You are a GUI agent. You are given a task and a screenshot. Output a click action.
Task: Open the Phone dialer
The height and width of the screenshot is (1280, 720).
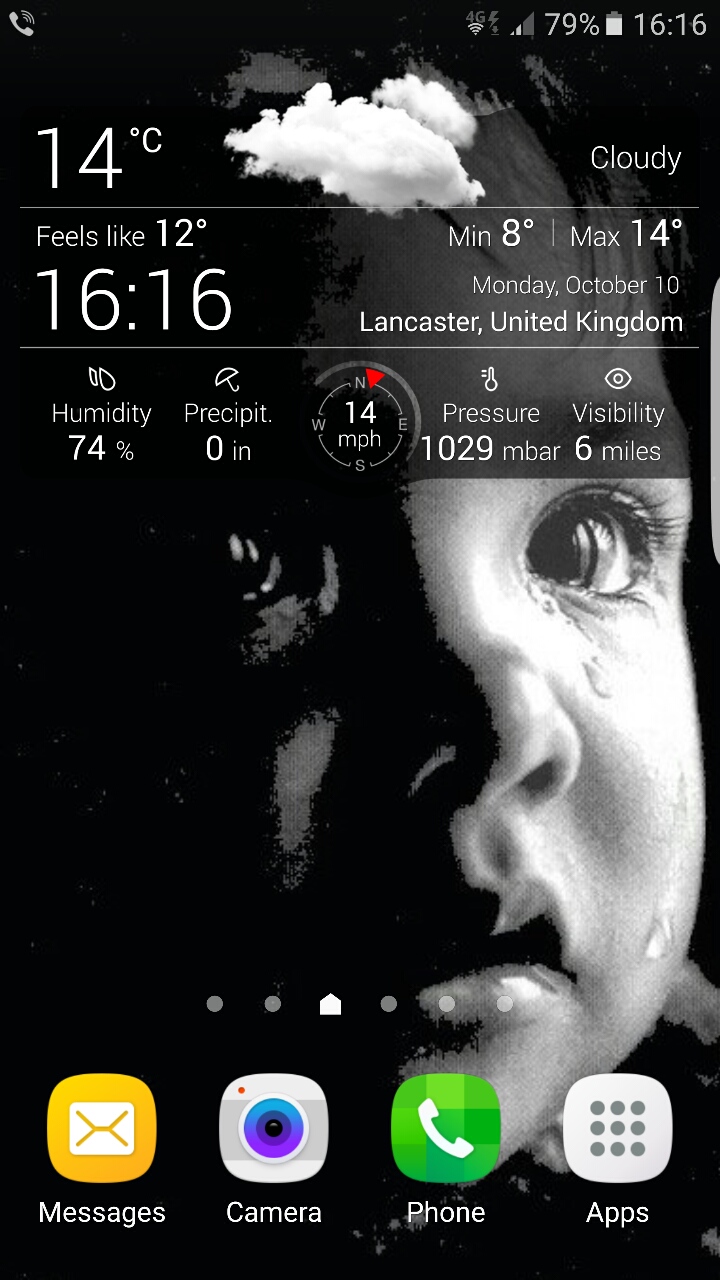point(446,1129)
